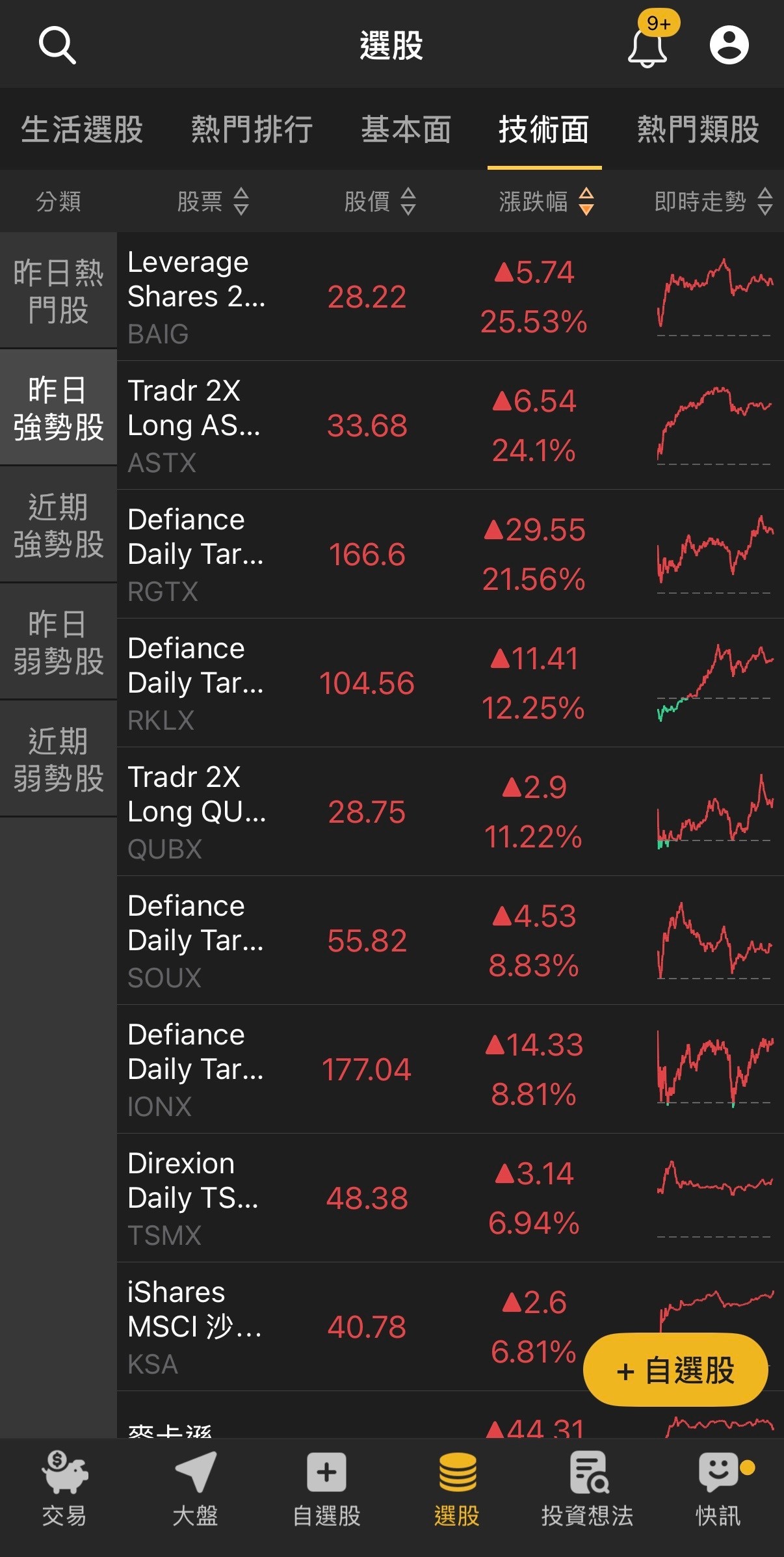Switch to the 基本面 tab

click(406, 129)
